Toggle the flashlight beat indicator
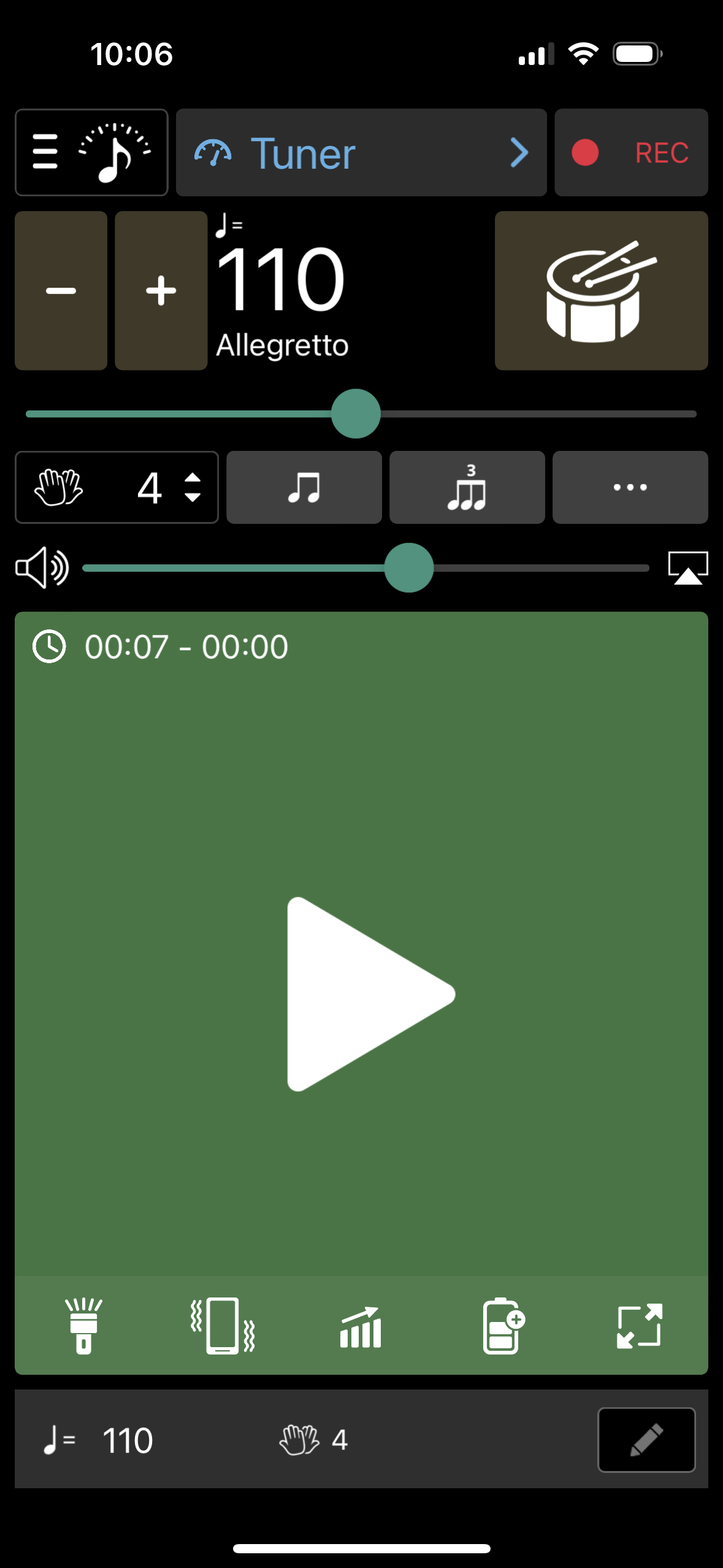The width and height of the screenshot is (723, 1568). [83, 1326]
